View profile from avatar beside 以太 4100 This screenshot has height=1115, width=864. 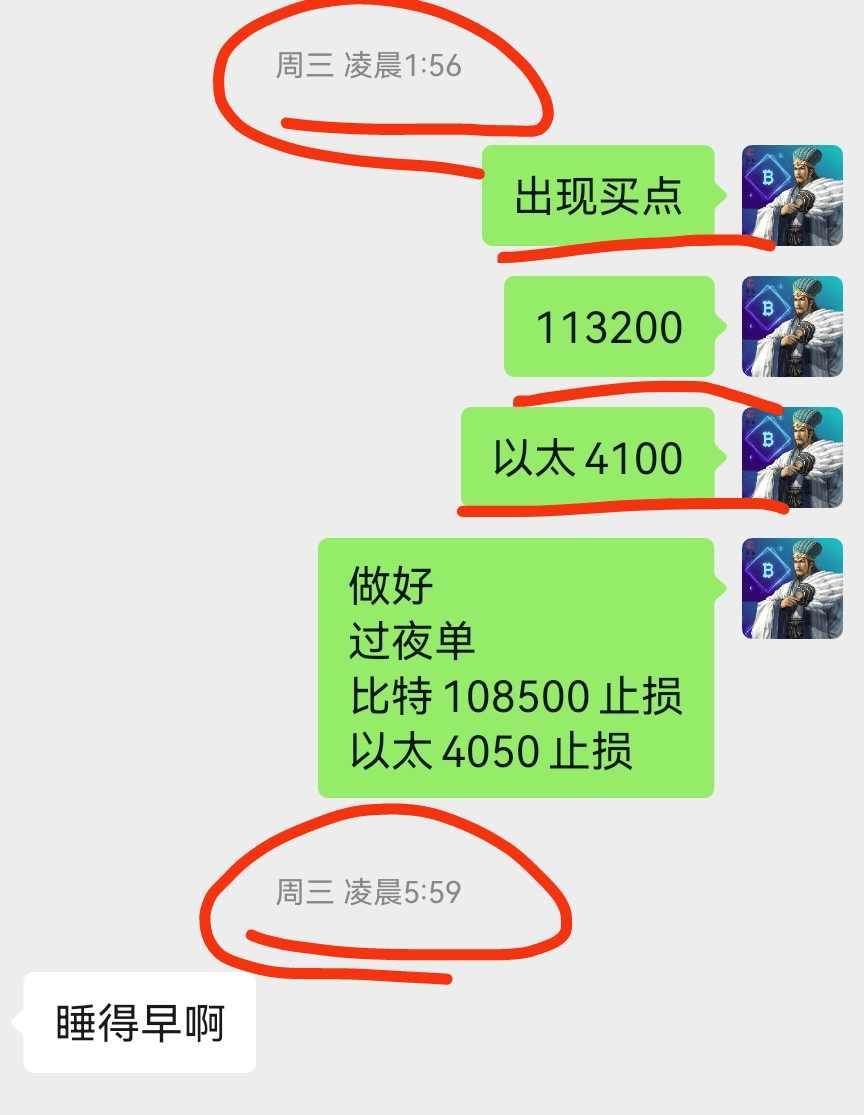(792, 457)
